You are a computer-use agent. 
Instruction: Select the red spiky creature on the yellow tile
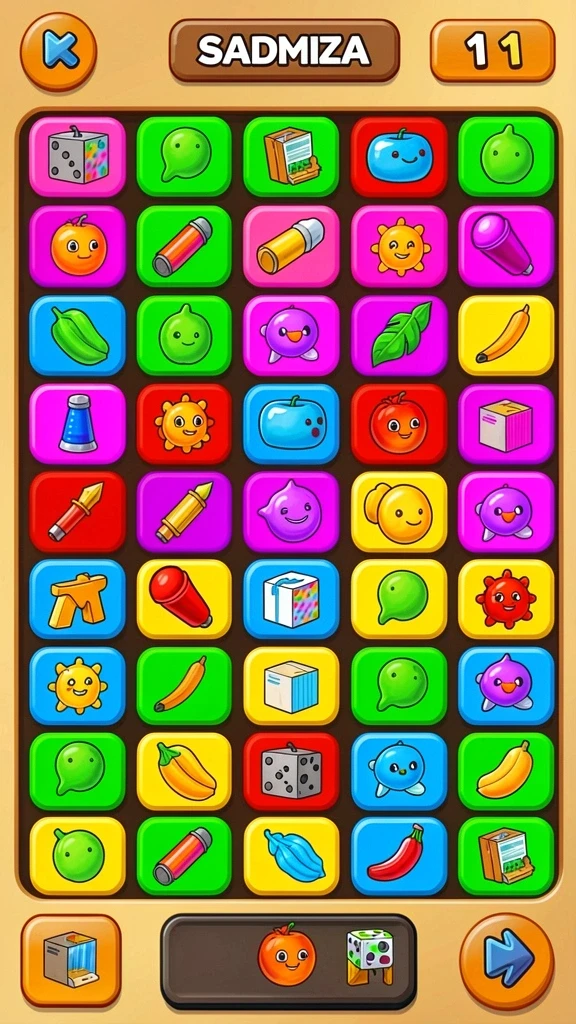coord(506,599)
